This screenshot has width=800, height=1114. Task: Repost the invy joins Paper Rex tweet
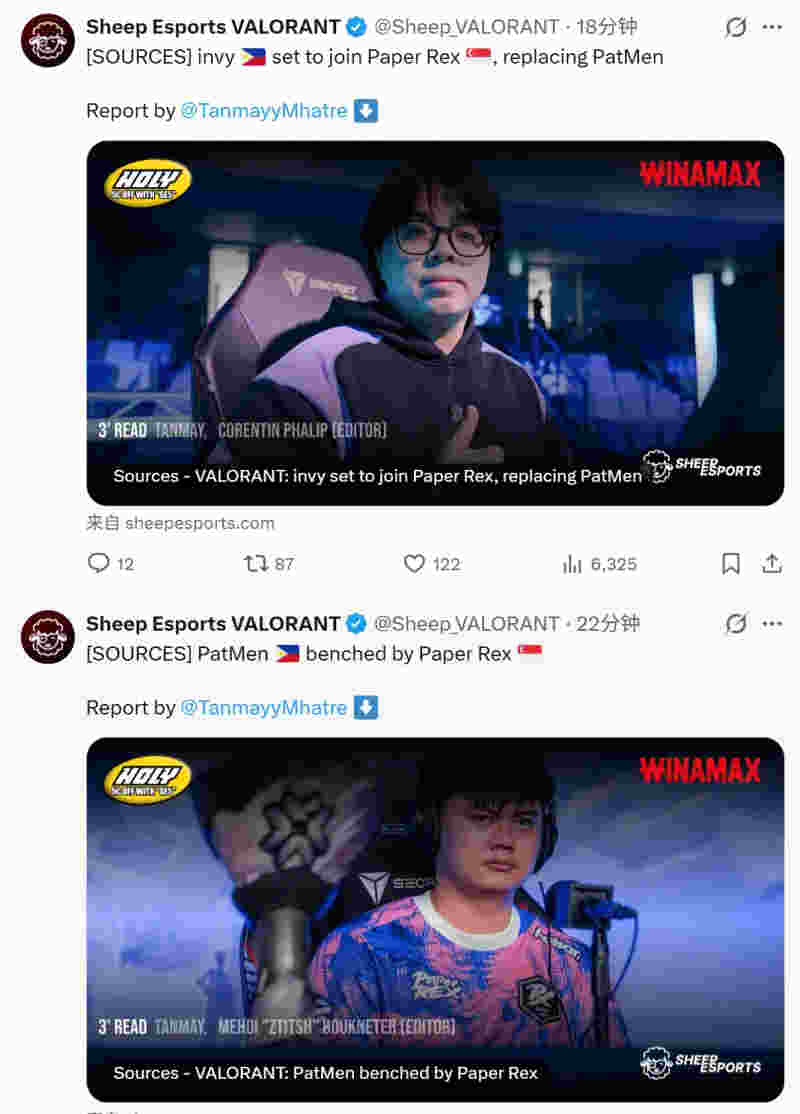tap(256, 564)
